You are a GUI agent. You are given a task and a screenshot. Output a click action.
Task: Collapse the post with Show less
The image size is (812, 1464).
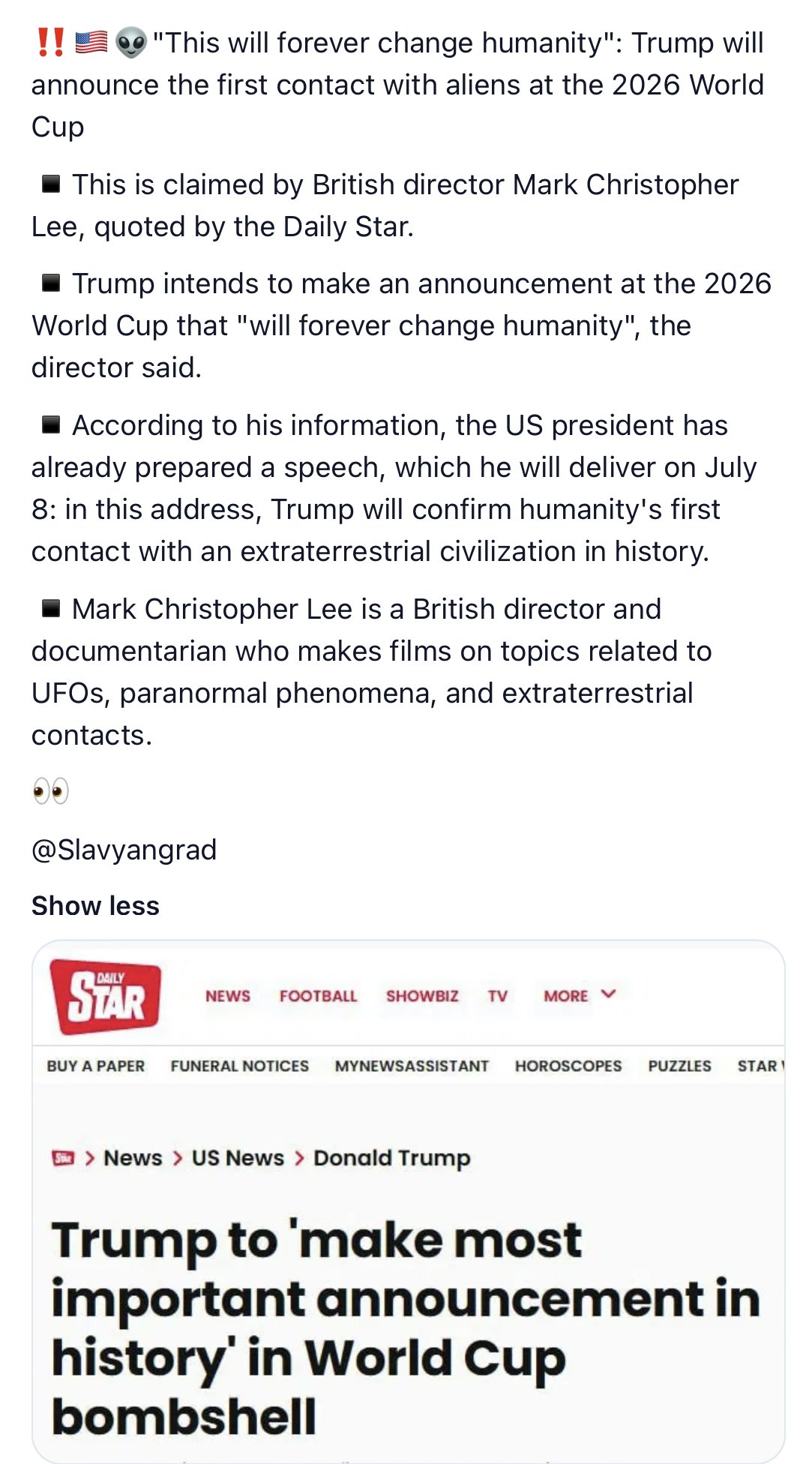click(95, 906)
